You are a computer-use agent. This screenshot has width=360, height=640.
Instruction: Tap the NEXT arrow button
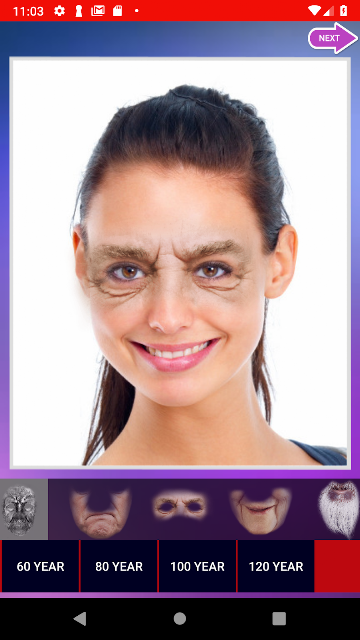[333, 38]
